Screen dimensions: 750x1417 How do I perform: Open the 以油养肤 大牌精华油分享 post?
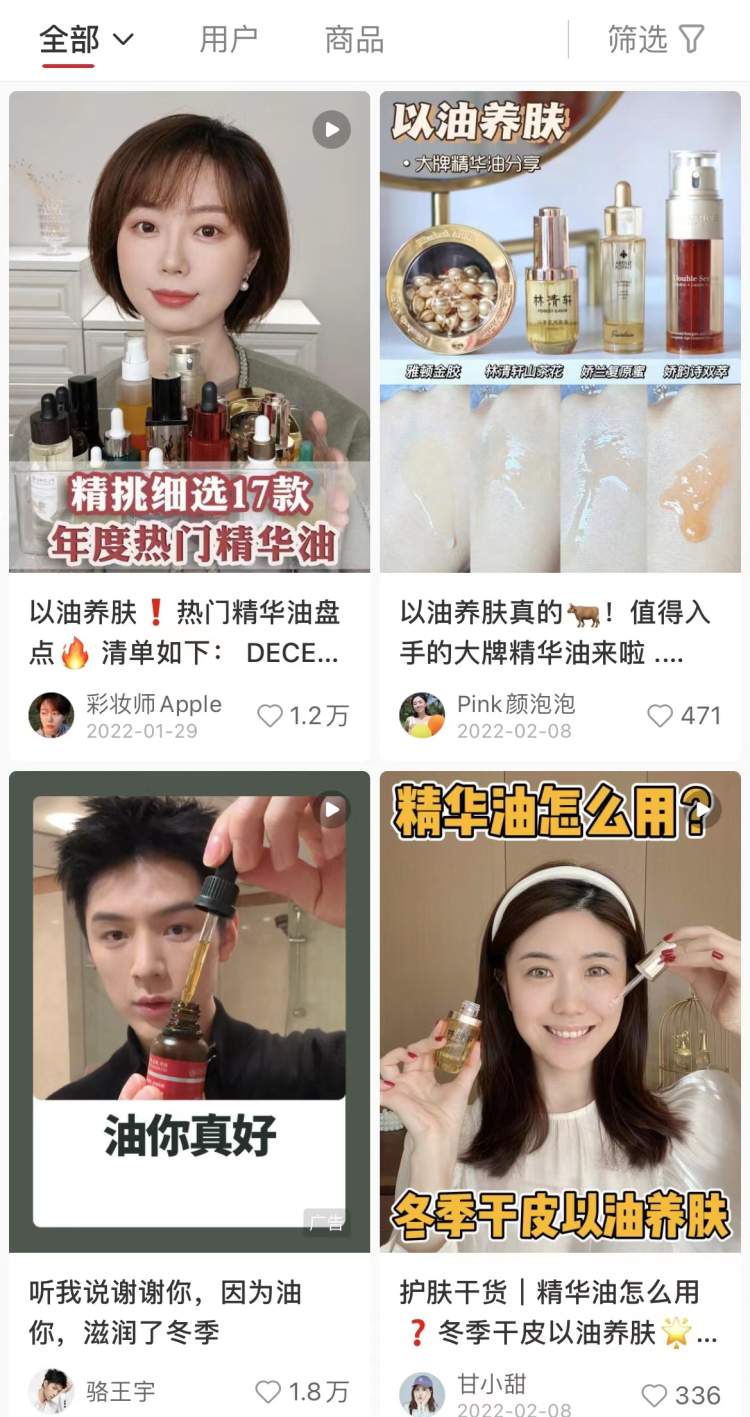pyautogui.click(x=560, y=331)
